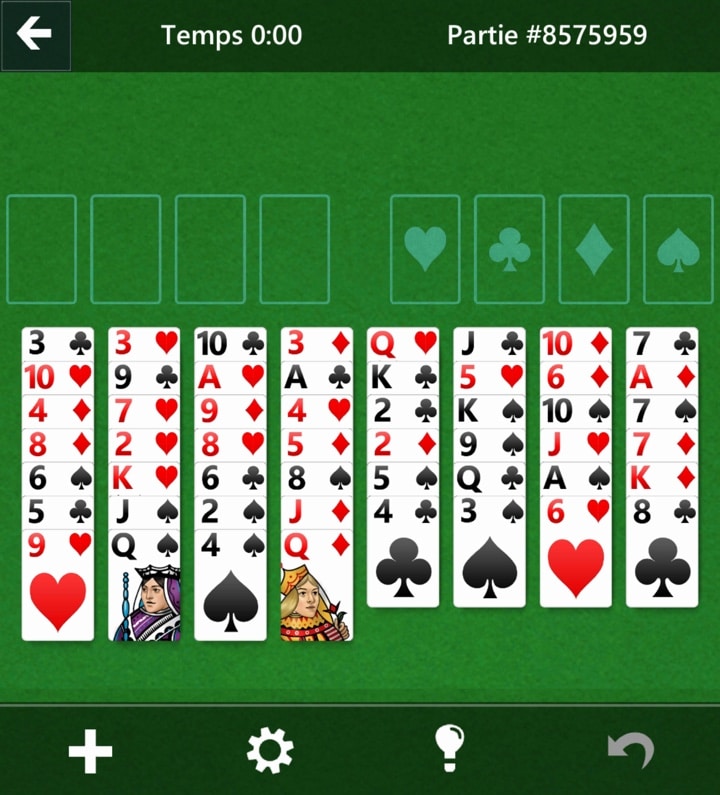
Task: Tap the clubs foundation pile
Action: tap(509, 249)
